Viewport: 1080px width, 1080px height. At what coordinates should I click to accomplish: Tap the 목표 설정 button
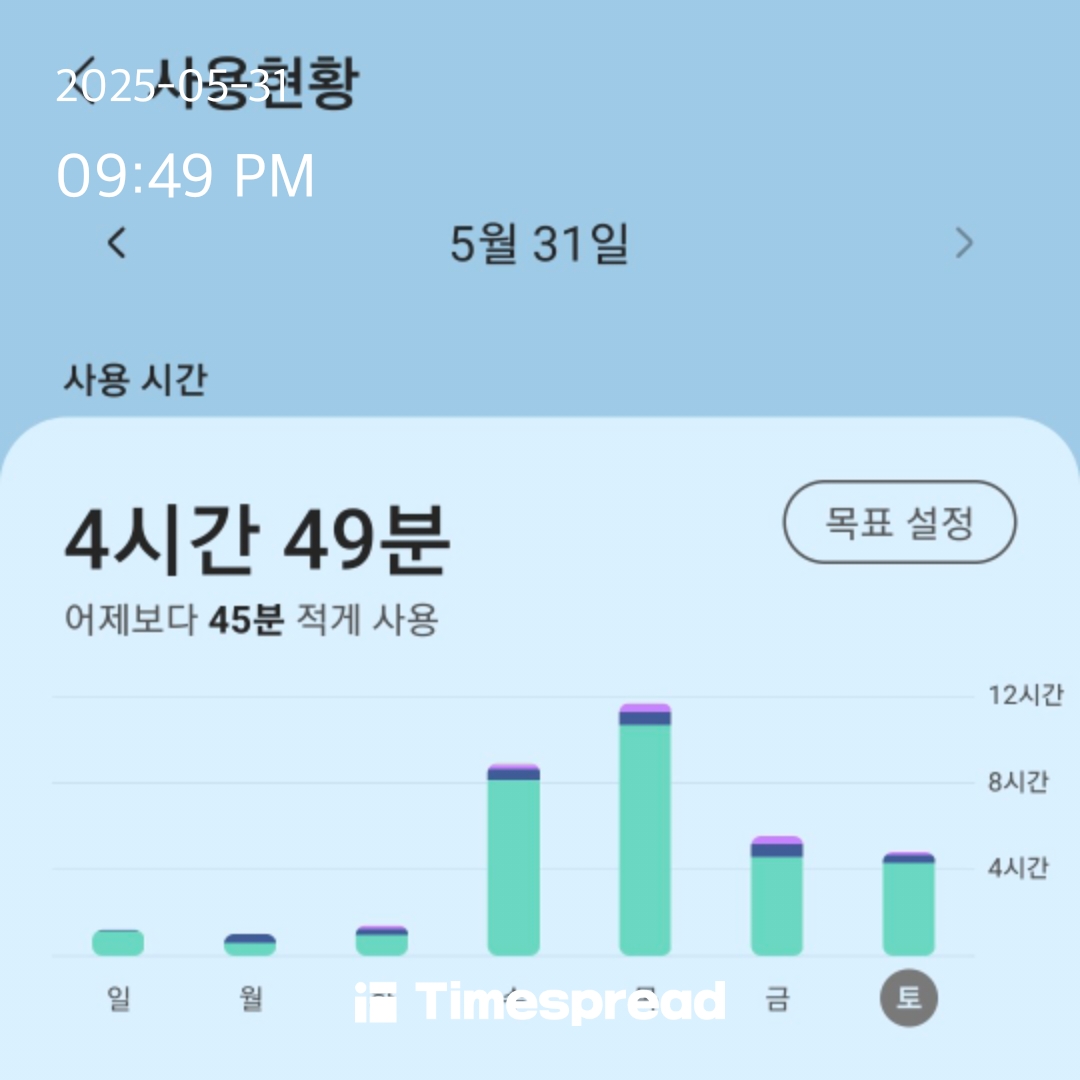click(899, 522)
